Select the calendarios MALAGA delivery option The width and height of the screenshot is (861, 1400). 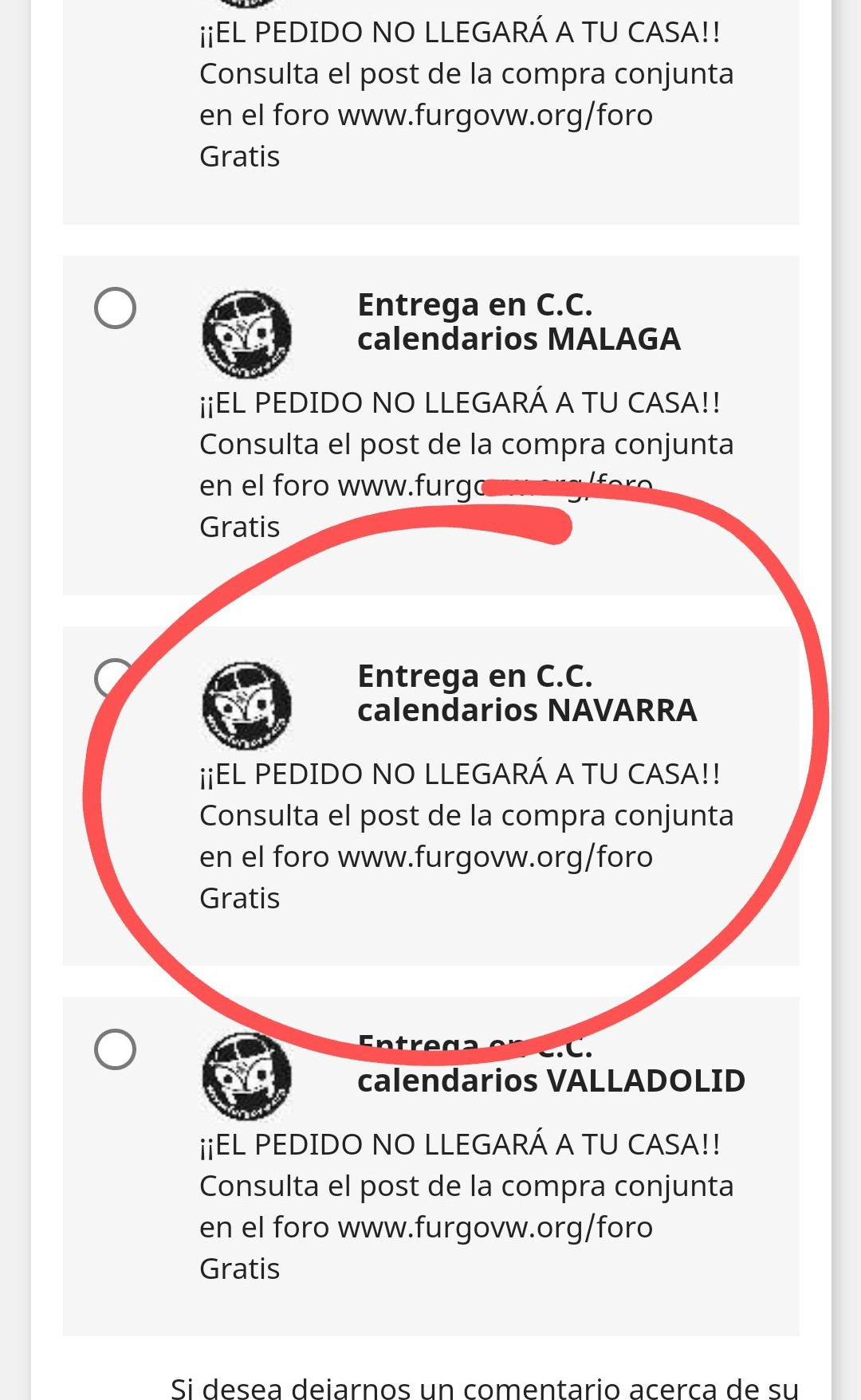coord(115,308)
